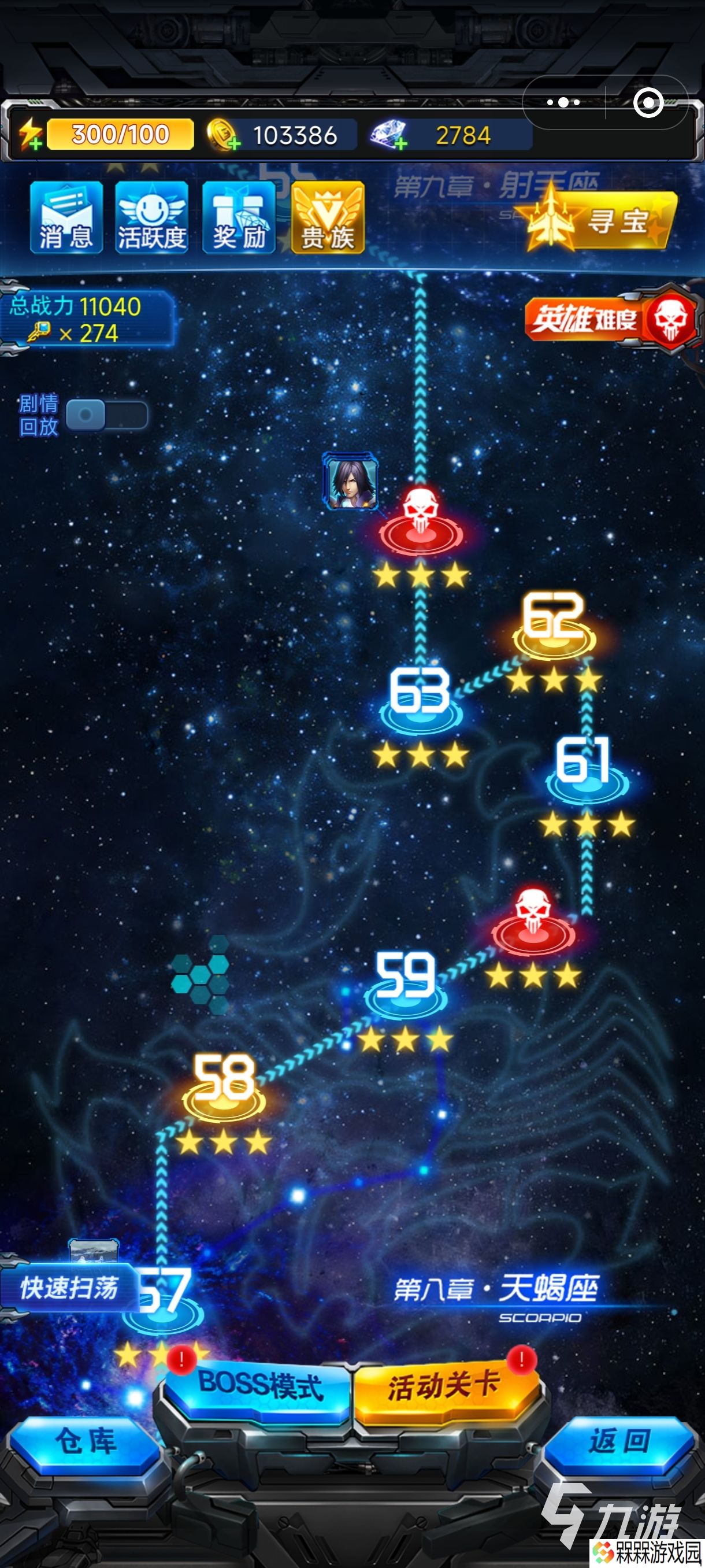Close the mini program via circle icon
705x1568 pixels.
tap(648, 102)
